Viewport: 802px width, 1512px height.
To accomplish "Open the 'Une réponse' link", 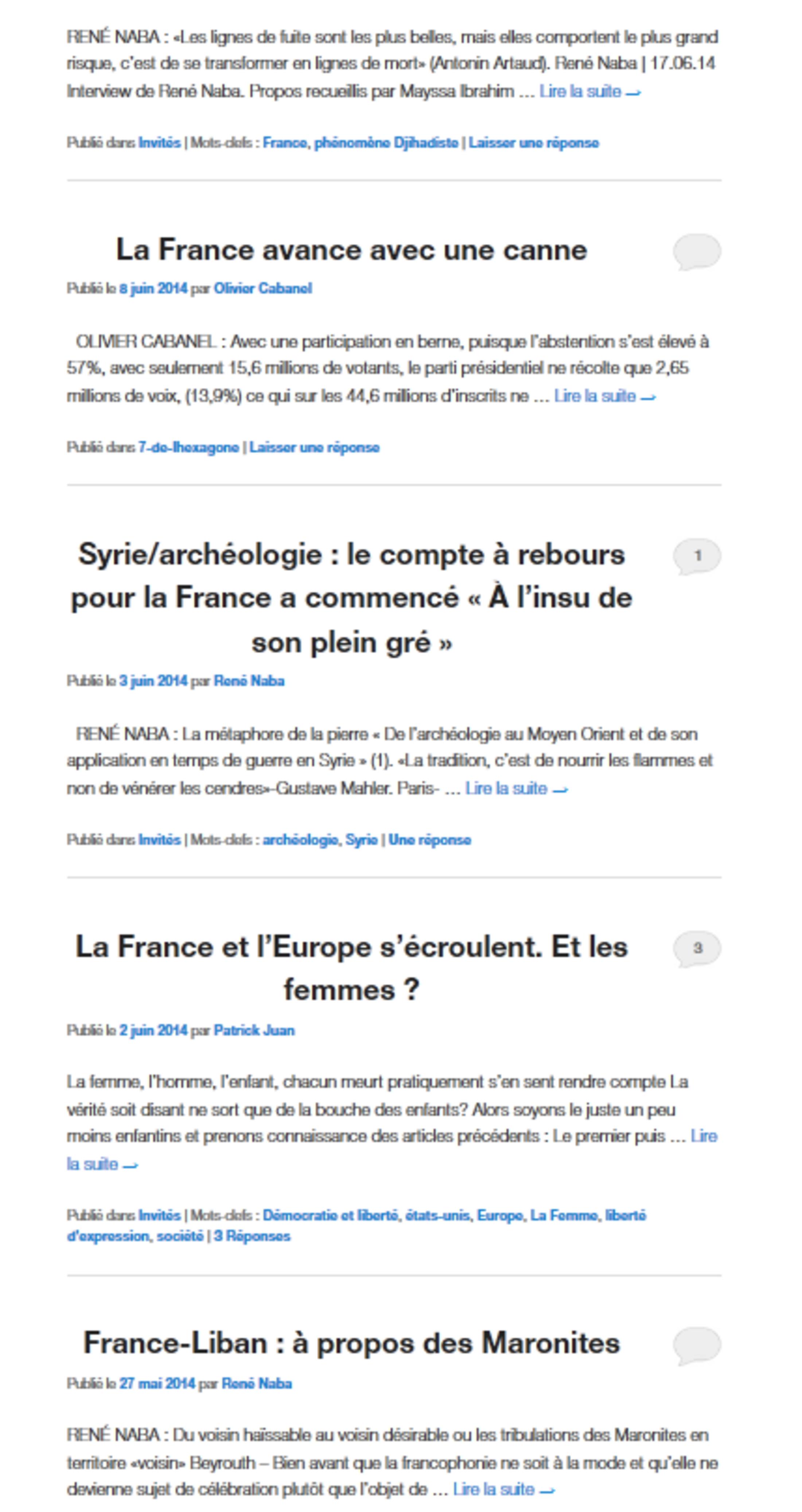I will tap(430, 840).
